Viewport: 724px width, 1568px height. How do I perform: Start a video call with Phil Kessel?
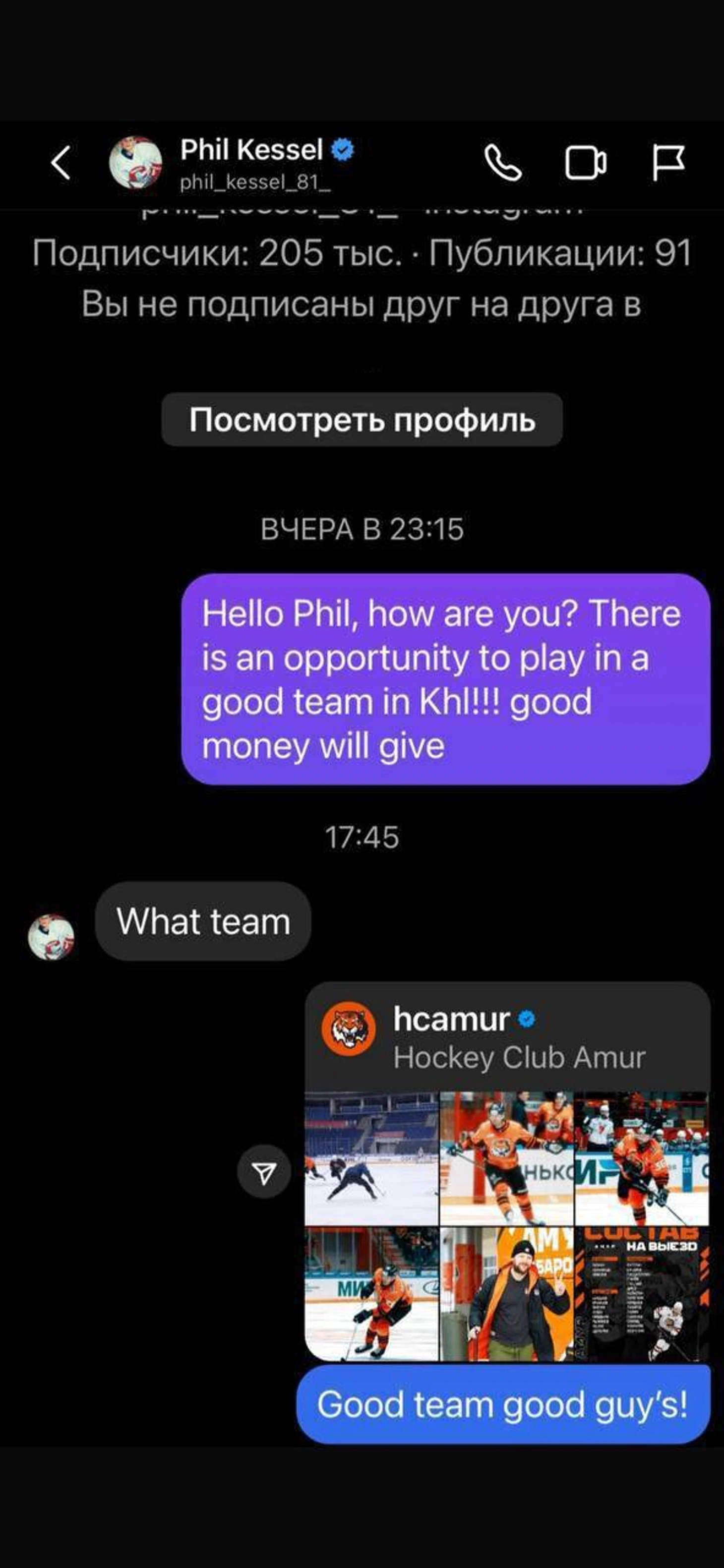point(585,163)
